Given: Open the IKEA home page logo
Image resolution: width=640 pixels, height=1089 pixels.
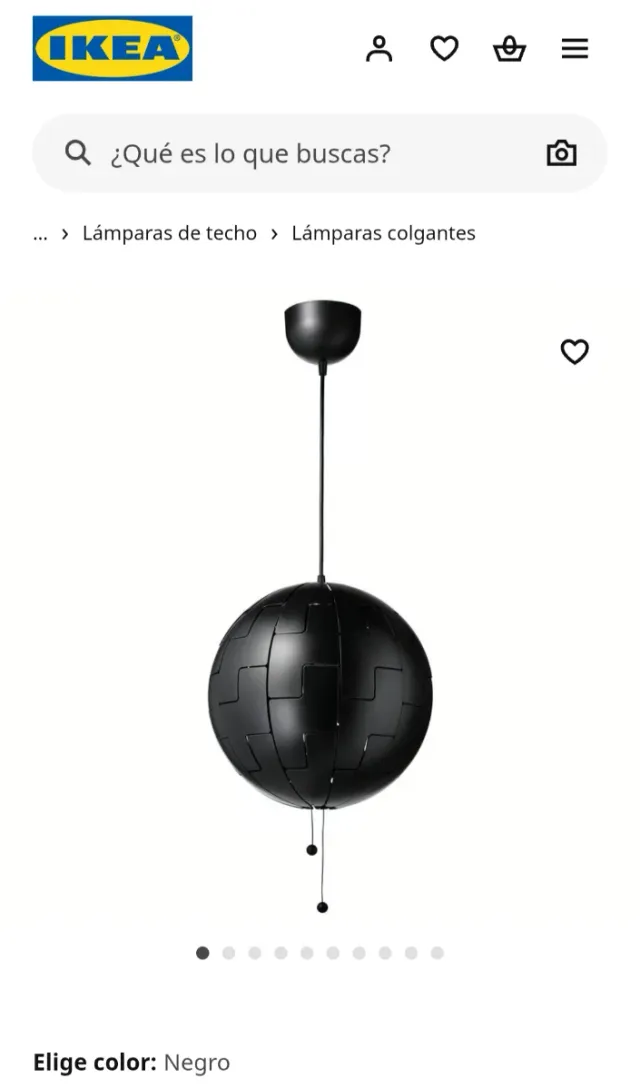Looking at the screenshot, I should point(112,48).
